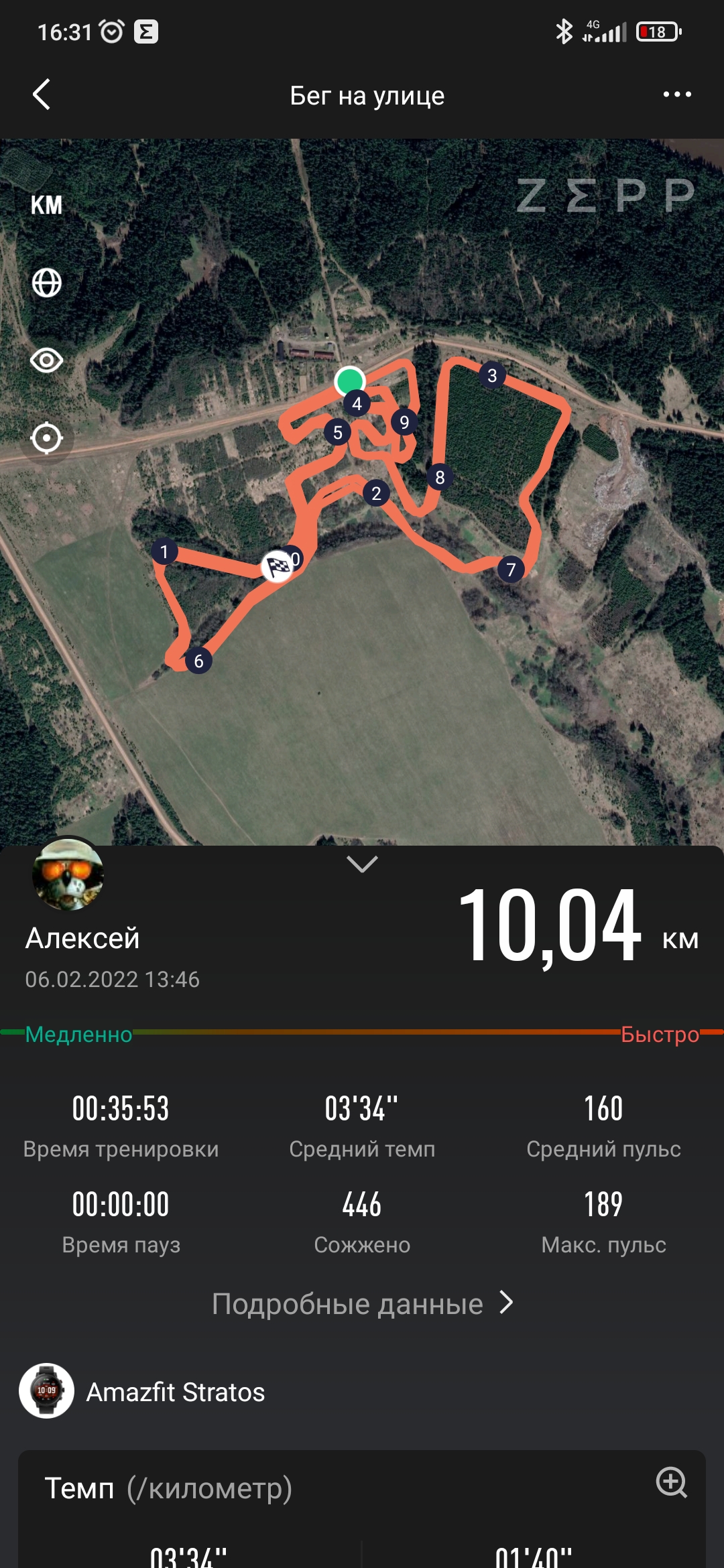
Task: Tap the eye icon to hide the map
Action: click(x=46, y=361)
